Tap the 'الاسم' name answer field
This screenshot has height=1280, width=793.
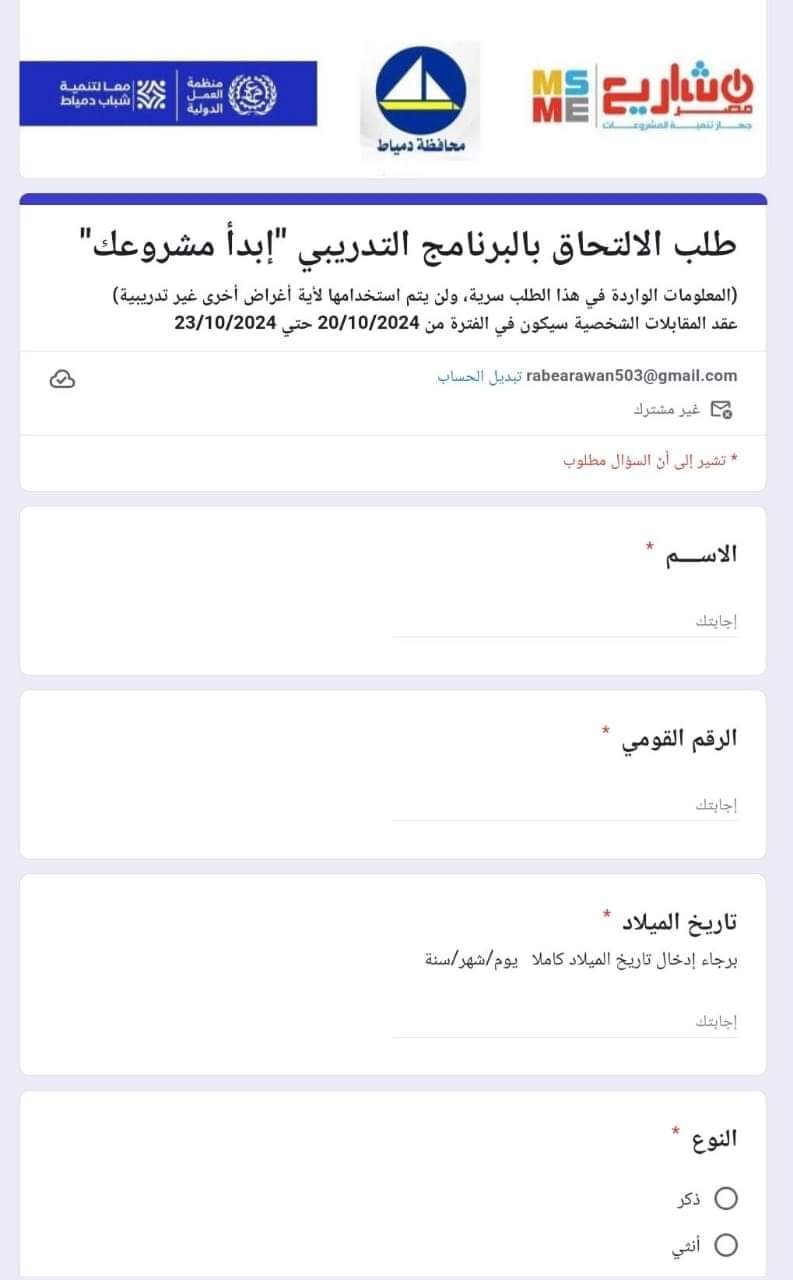pyautogui.click(x=565, y=621)
